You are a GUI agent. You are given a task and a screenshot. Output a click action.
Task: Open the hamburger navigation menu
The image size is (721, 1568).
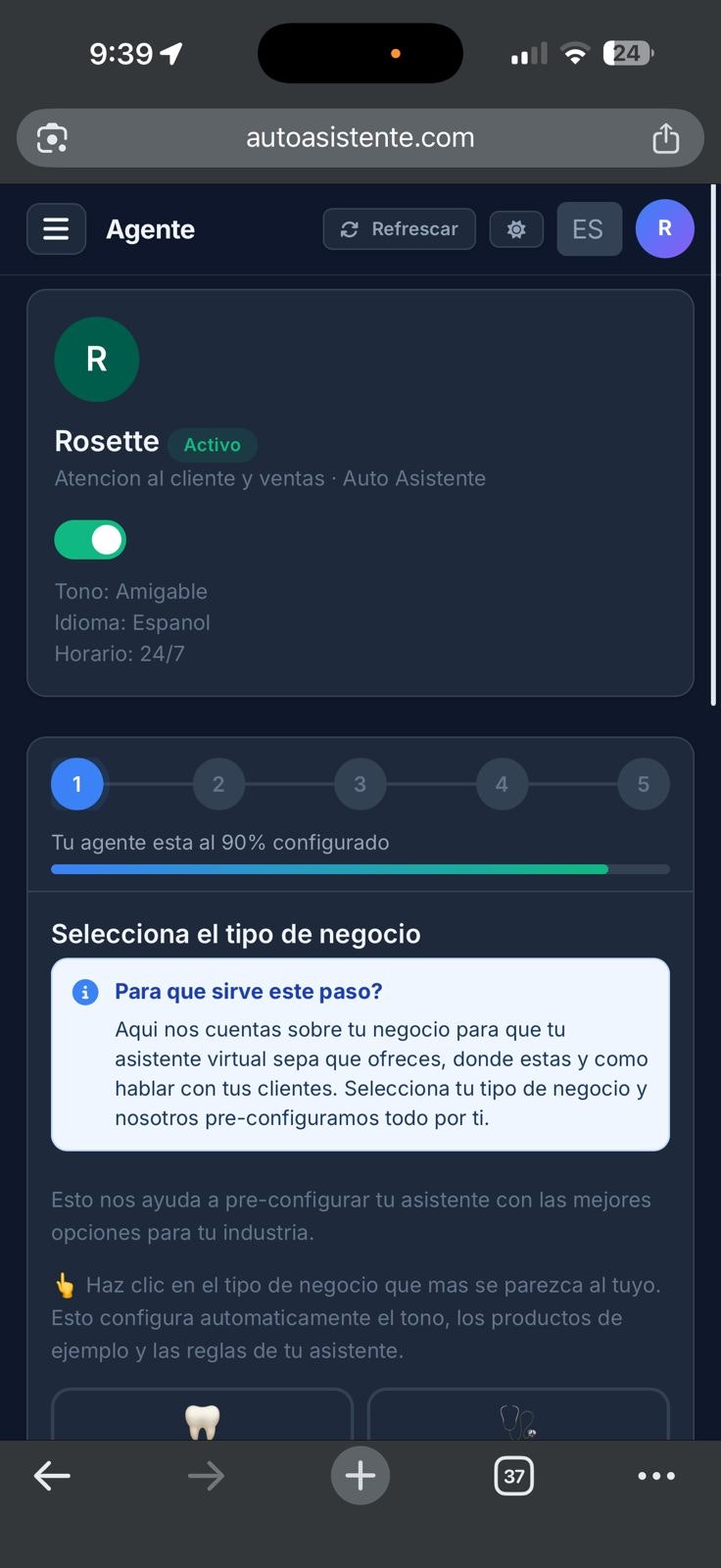(x=56, y=228)
